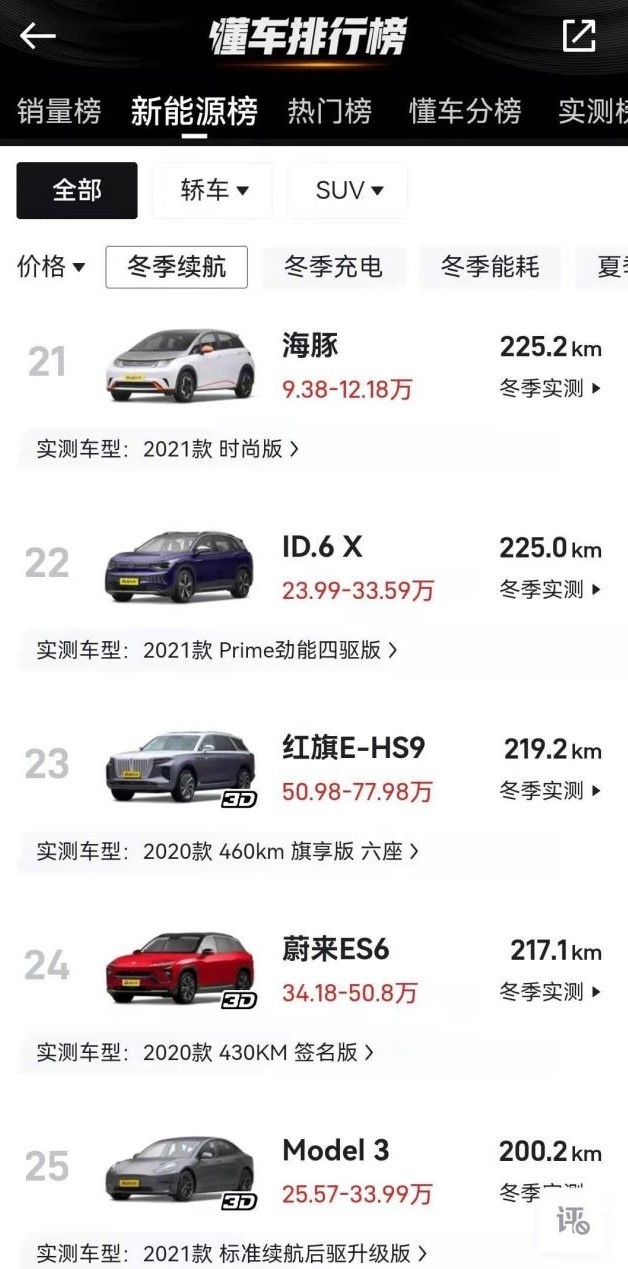Go back with the top-left arrow
The image size is (628, 1269).
tap(38, 37)
